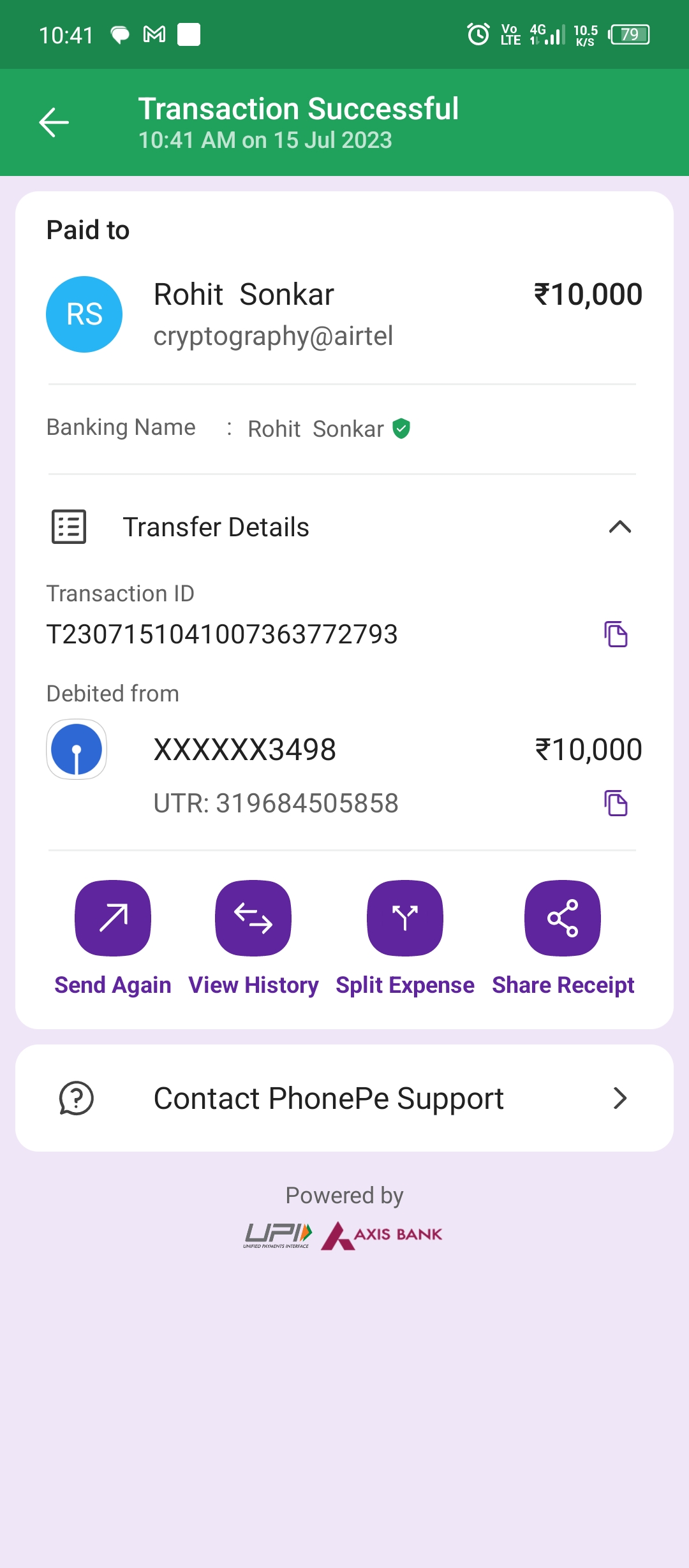Tap the Send Again icon

[113, 918]
